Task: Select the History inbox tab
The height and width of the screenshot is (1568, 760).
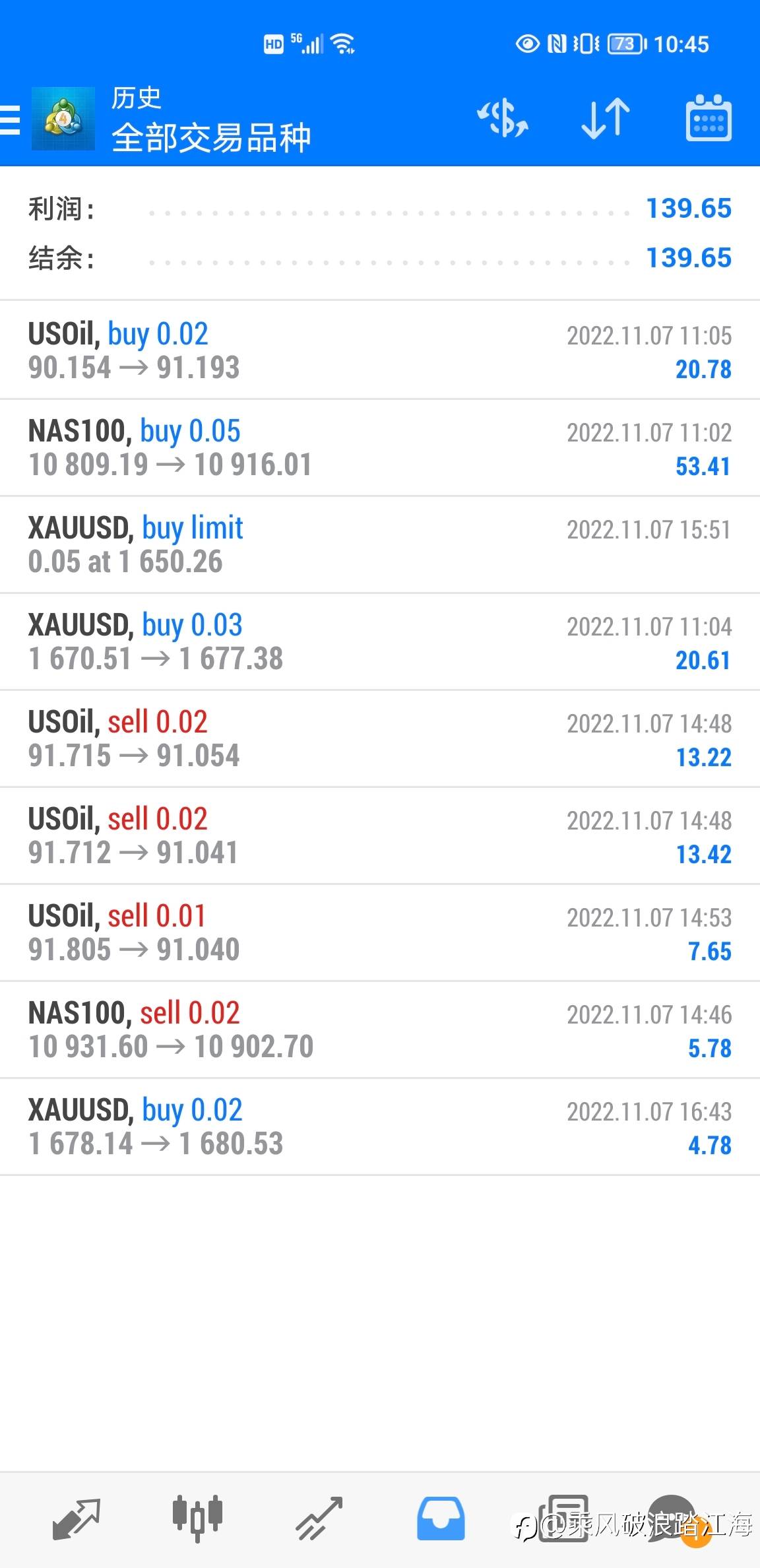Action: coord(441,1519)
